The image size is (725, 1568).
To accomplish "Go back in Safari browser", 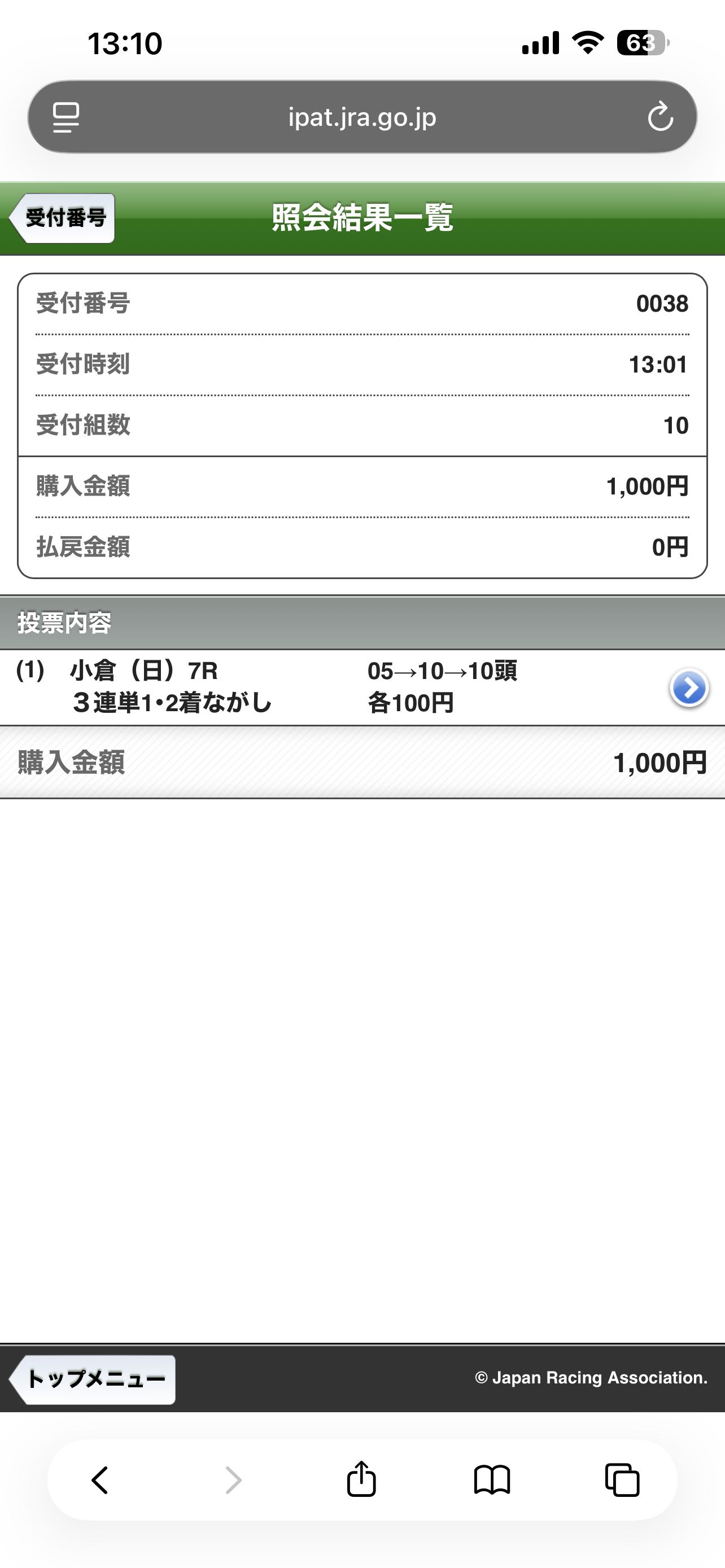I will coord(100,1479).
